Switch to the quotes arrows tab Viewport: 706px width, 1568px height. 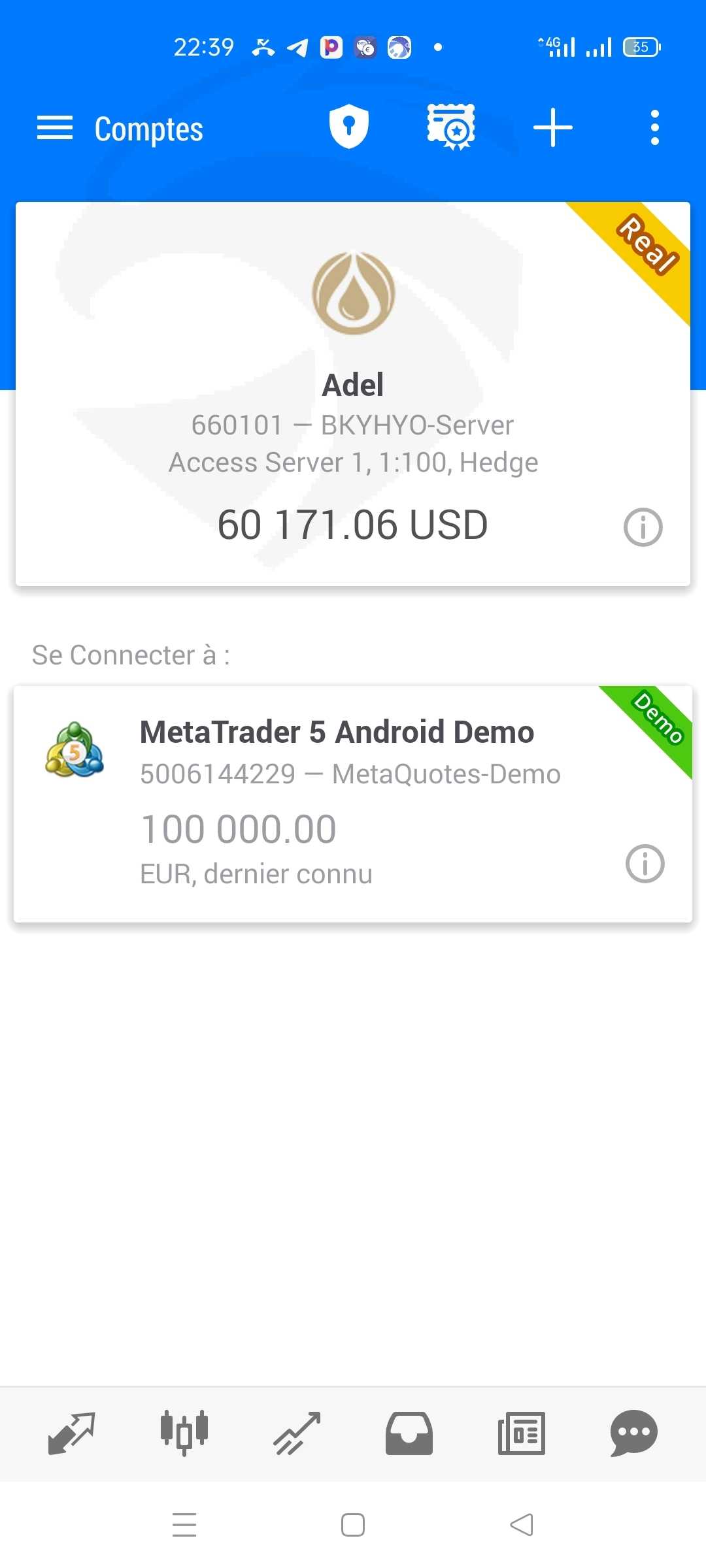72,1433
